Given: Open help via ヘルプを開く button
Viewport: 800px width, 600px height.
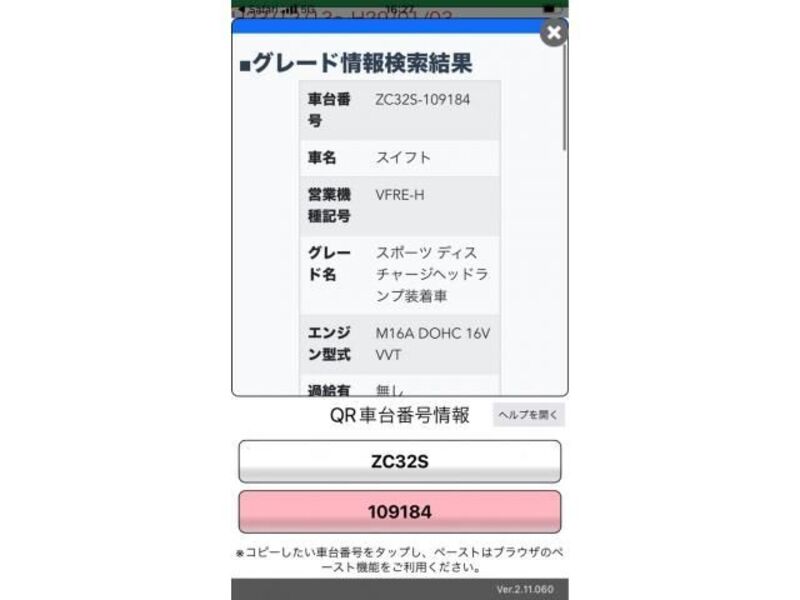Looking at the screenshot, I should pyautogui.click(x=528, y=414).
